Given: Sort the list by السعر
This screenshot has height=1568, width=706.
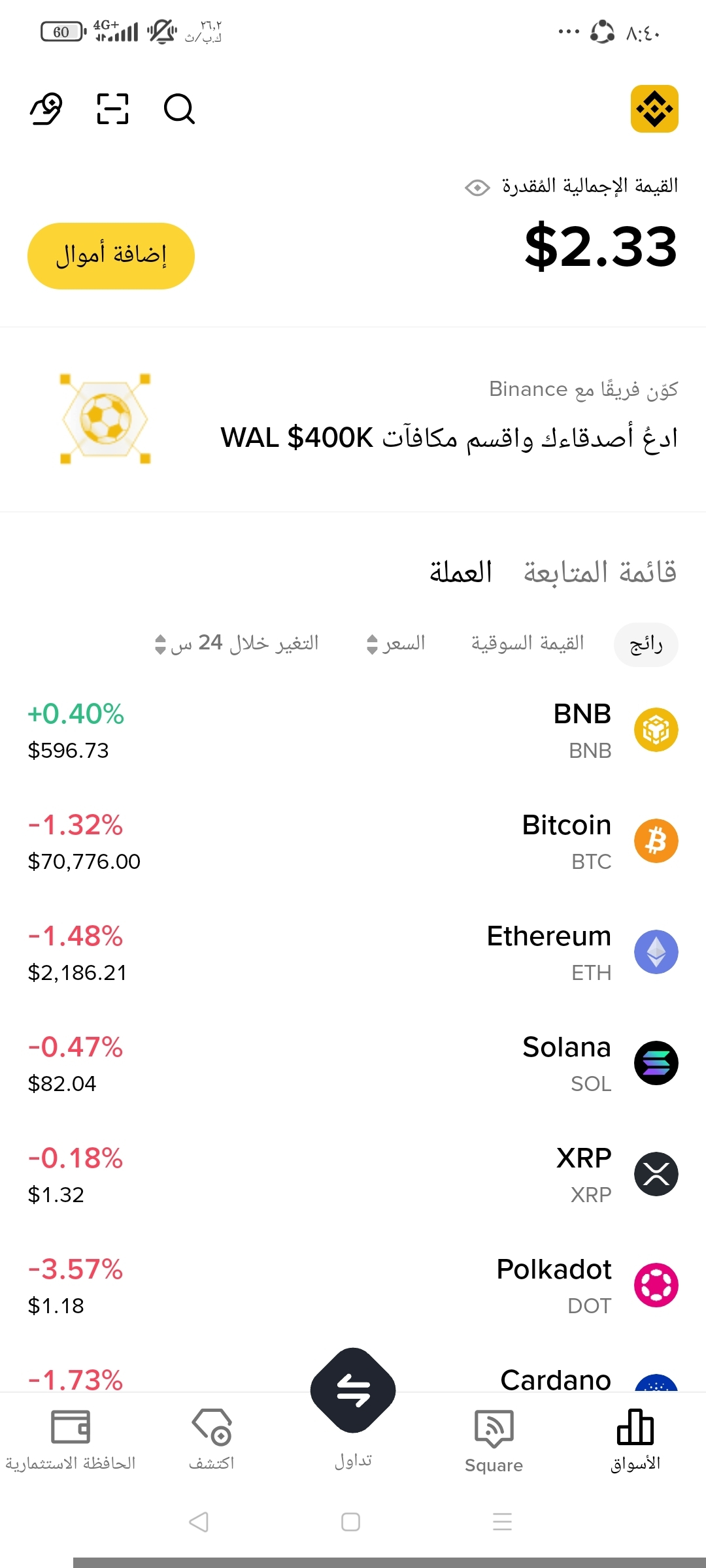Looking at the screenshot, I should pos(396,644).
